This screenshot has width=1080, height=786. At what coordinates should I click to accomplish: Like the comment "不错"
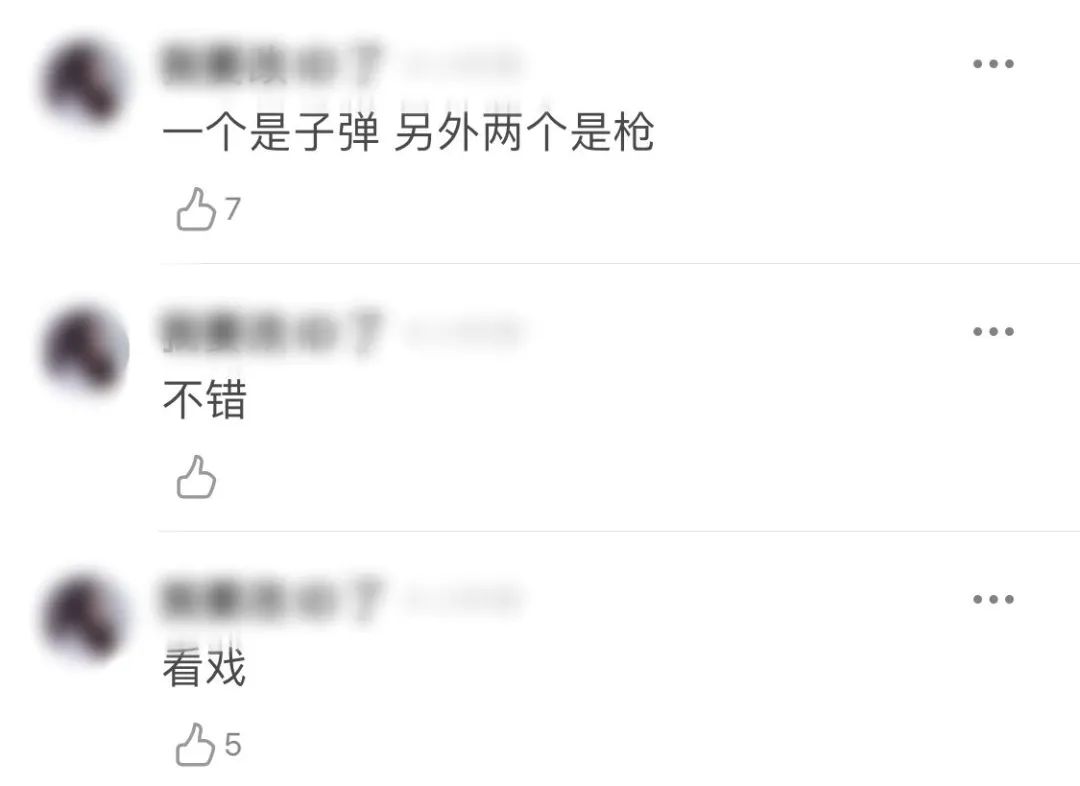[197, 477]
